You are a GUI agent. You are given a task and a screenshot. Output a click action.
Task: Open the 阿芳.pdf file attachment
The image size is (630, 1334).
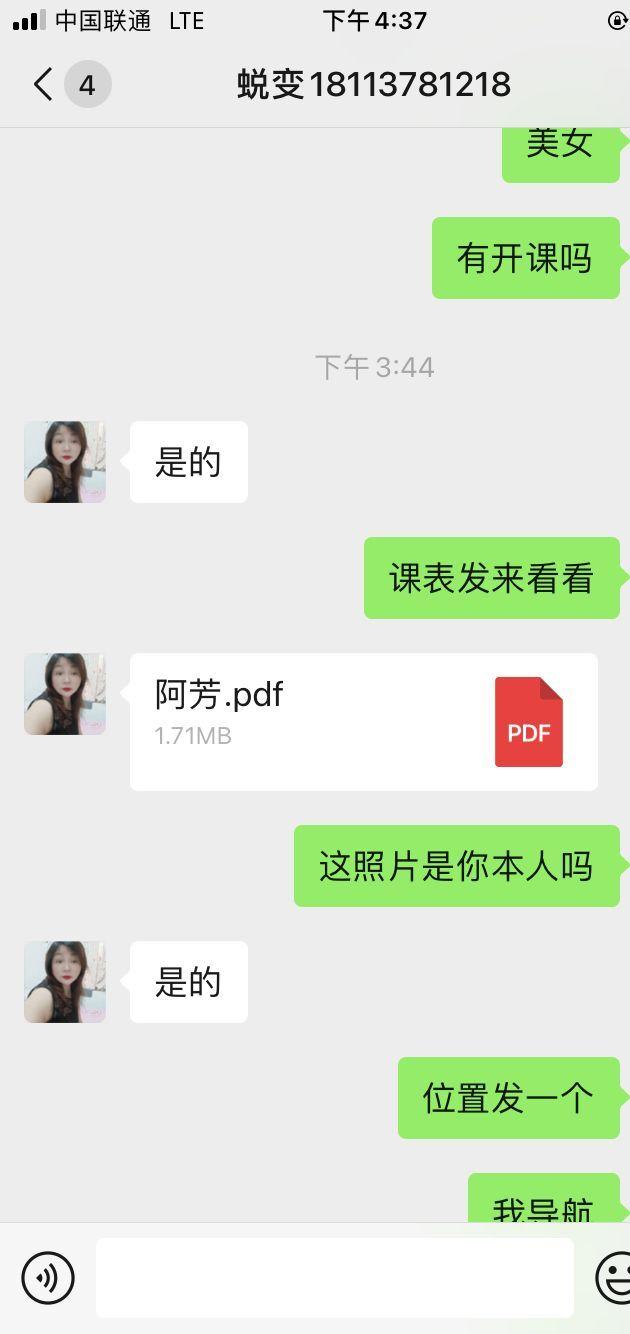pos(363,722)
